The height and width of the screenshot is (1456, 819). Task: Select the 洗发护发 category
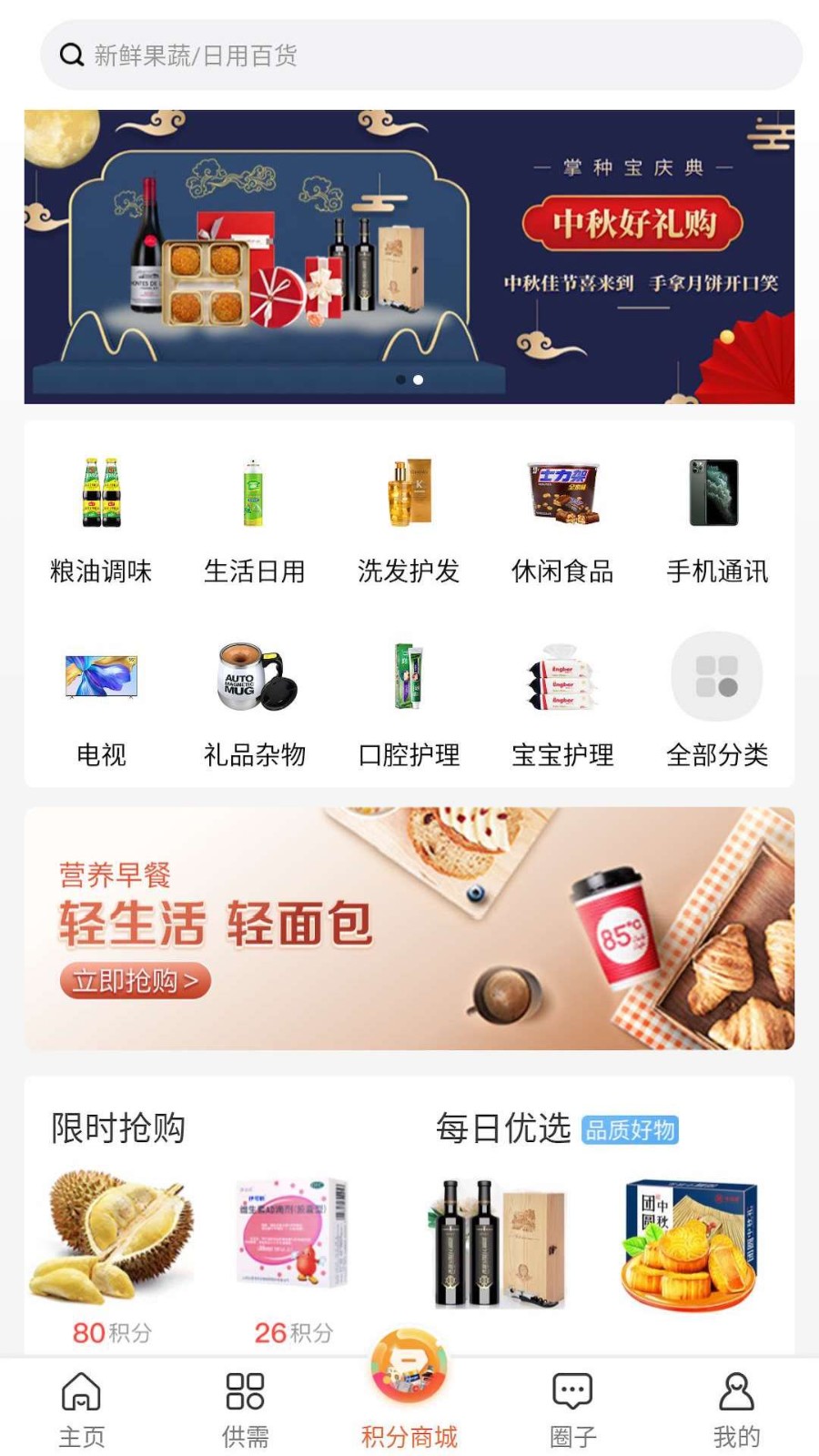coord(409,521)
